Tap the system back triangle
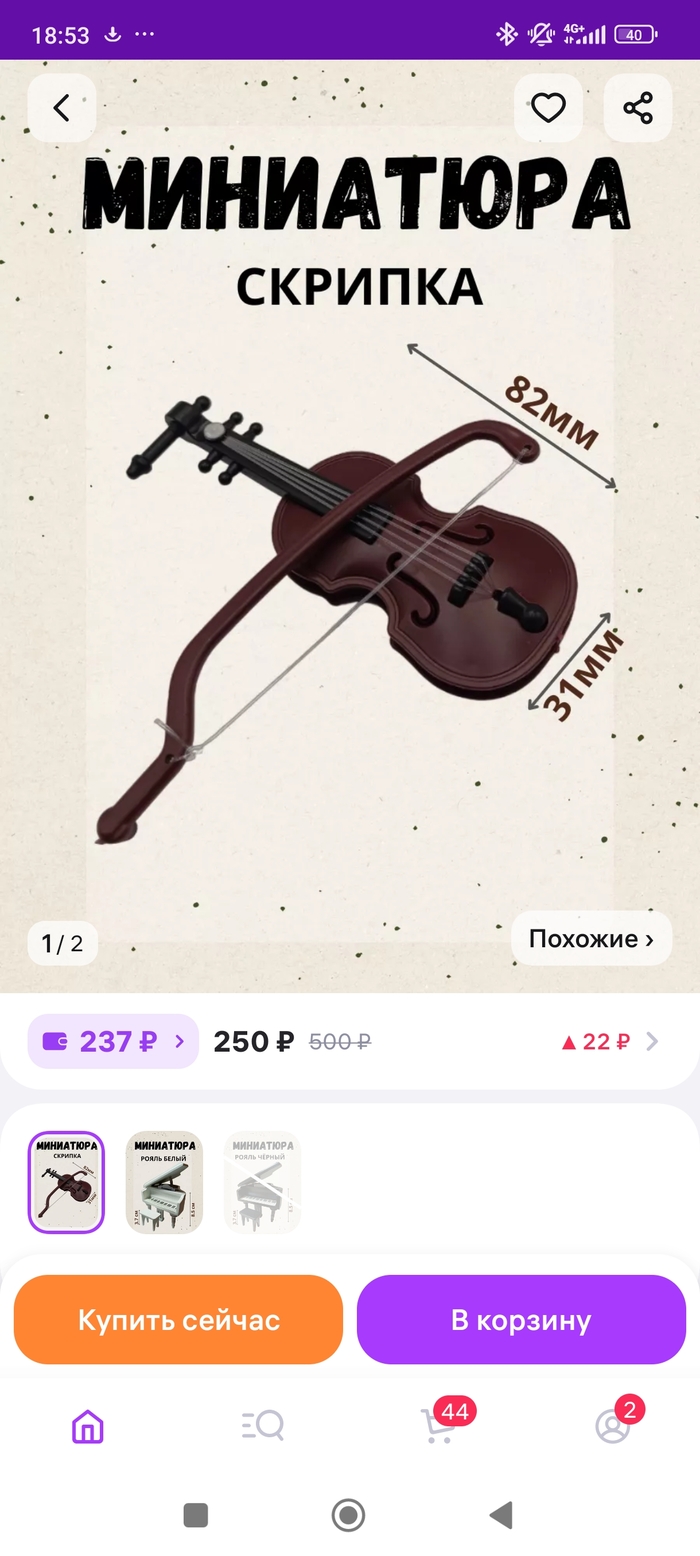The image size is (700, 1556). pos(501,1515)
